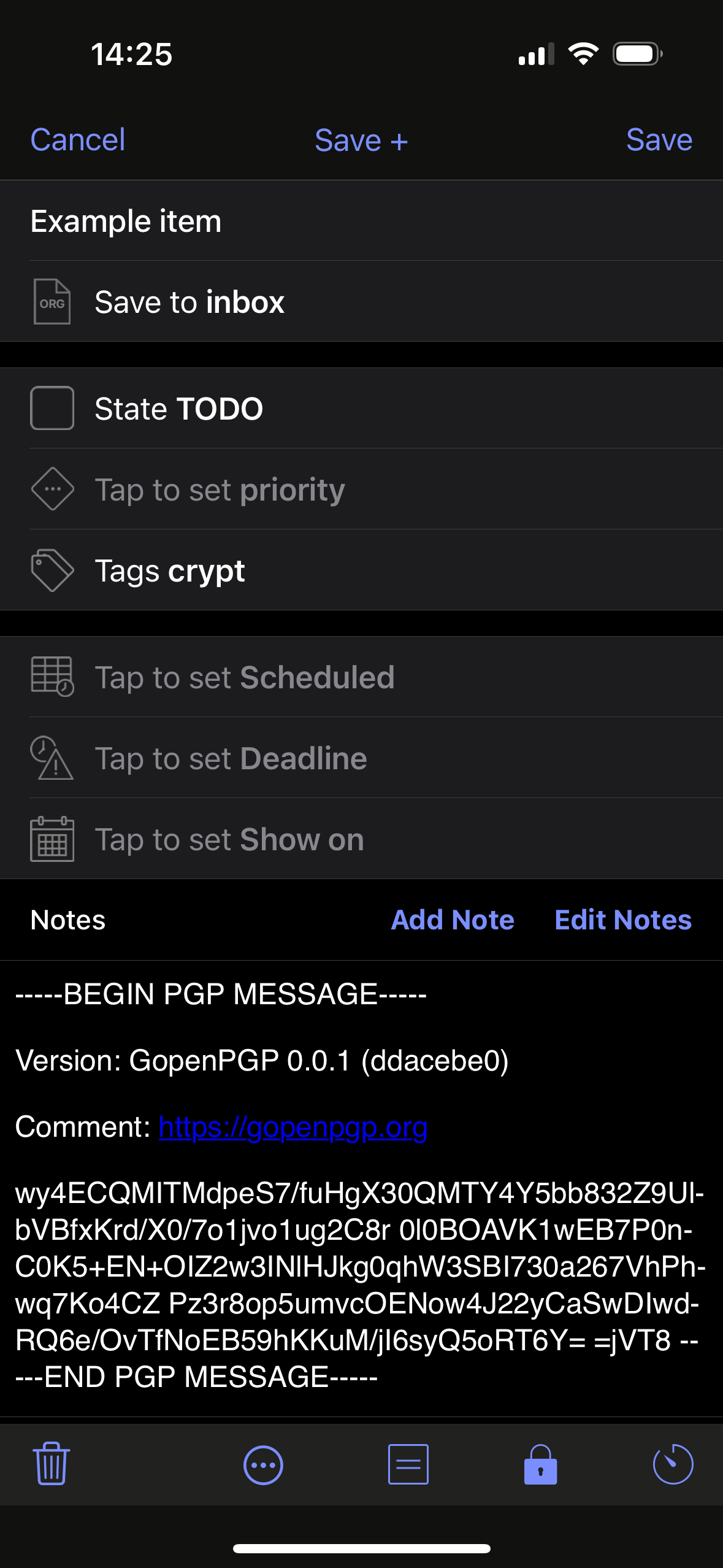
Task: Set the Show on date
Action: click(x=229, y=839)
